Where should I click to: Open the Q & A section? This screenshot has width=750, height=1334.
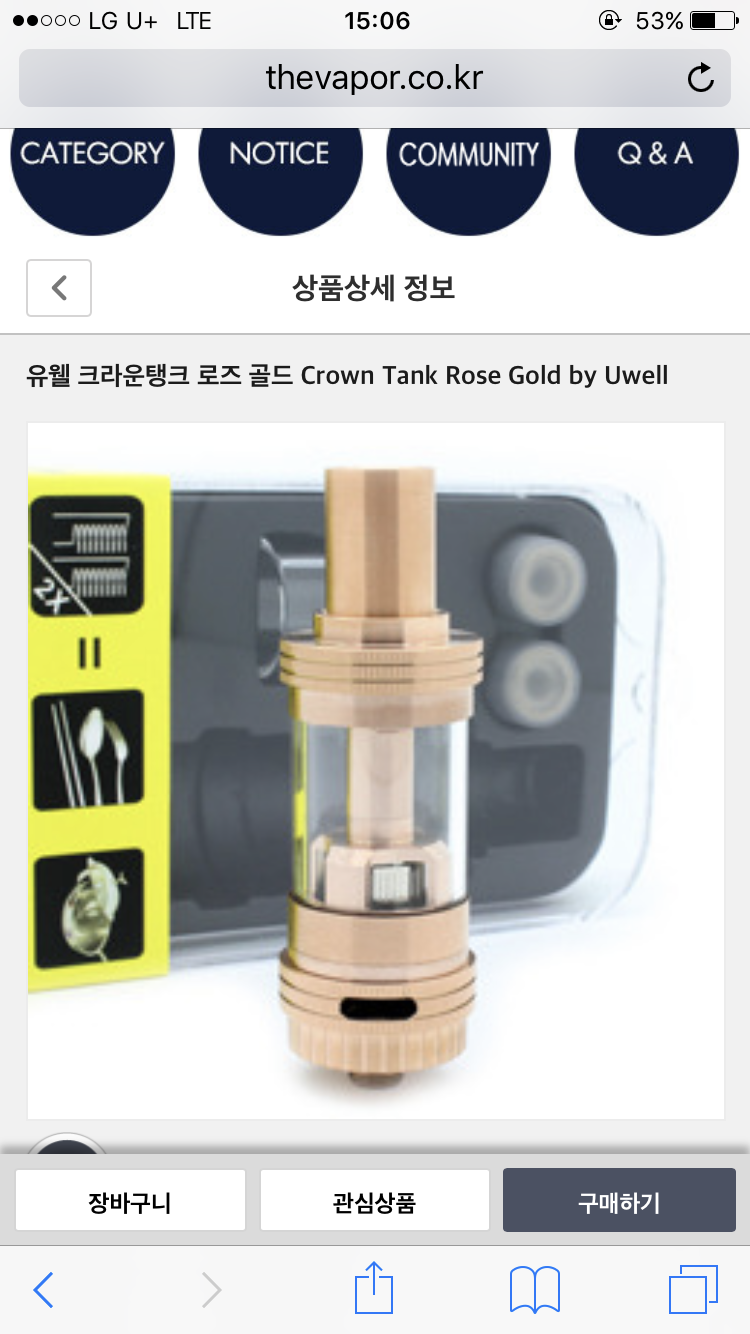pos(655,160)
